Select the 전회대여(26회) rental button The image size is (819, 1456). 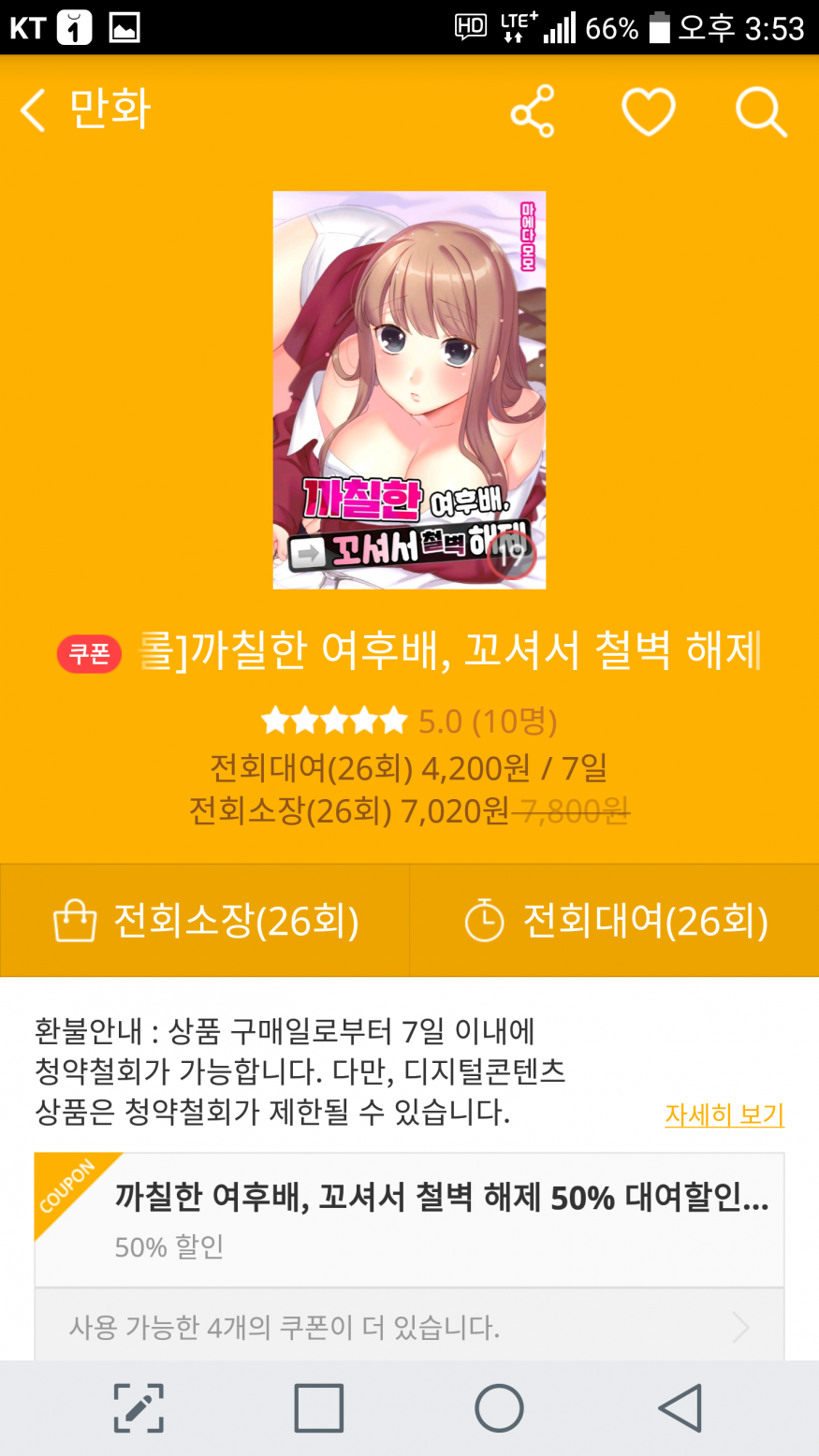pos(615,921)
